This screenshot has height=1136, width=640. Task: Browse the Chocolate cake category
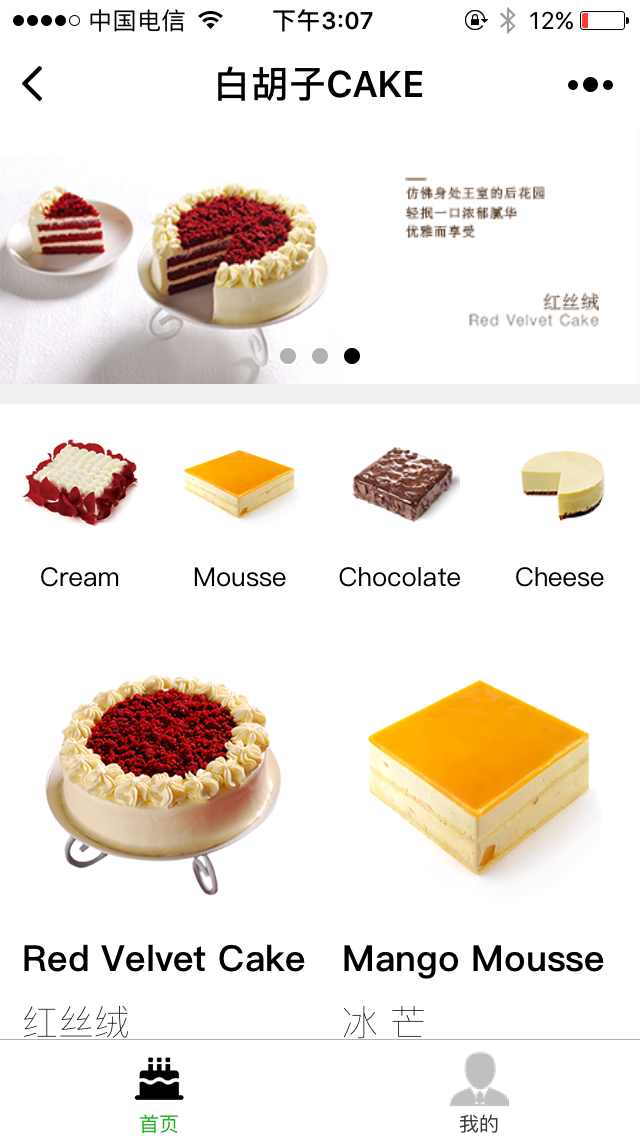tap(399, 516)
